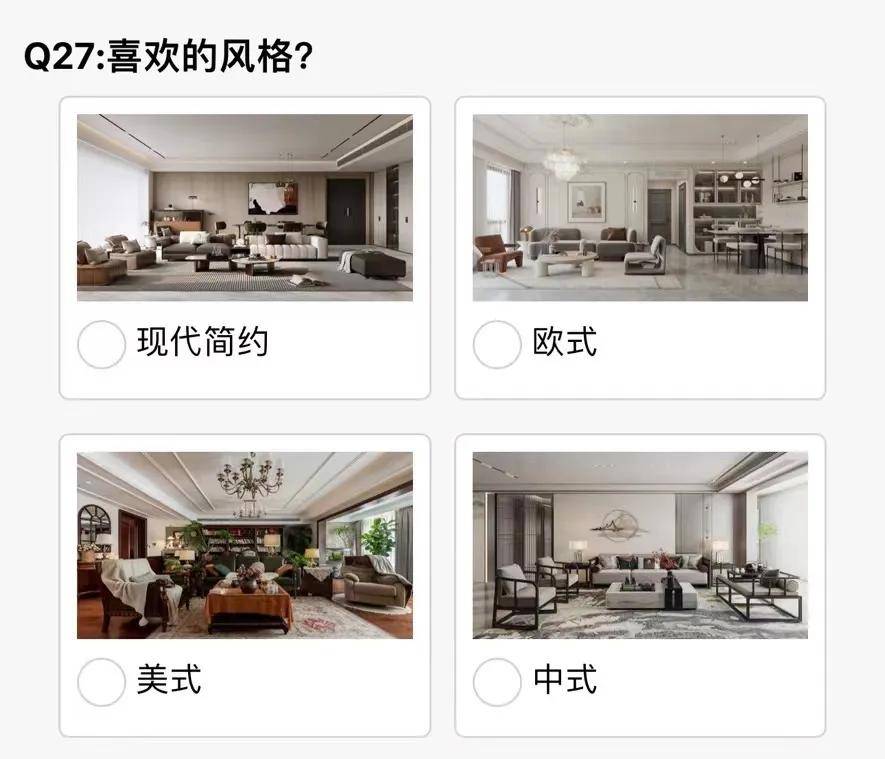Tap the 美式 room picture
The image size is (885, 759).
pos(244,545)
